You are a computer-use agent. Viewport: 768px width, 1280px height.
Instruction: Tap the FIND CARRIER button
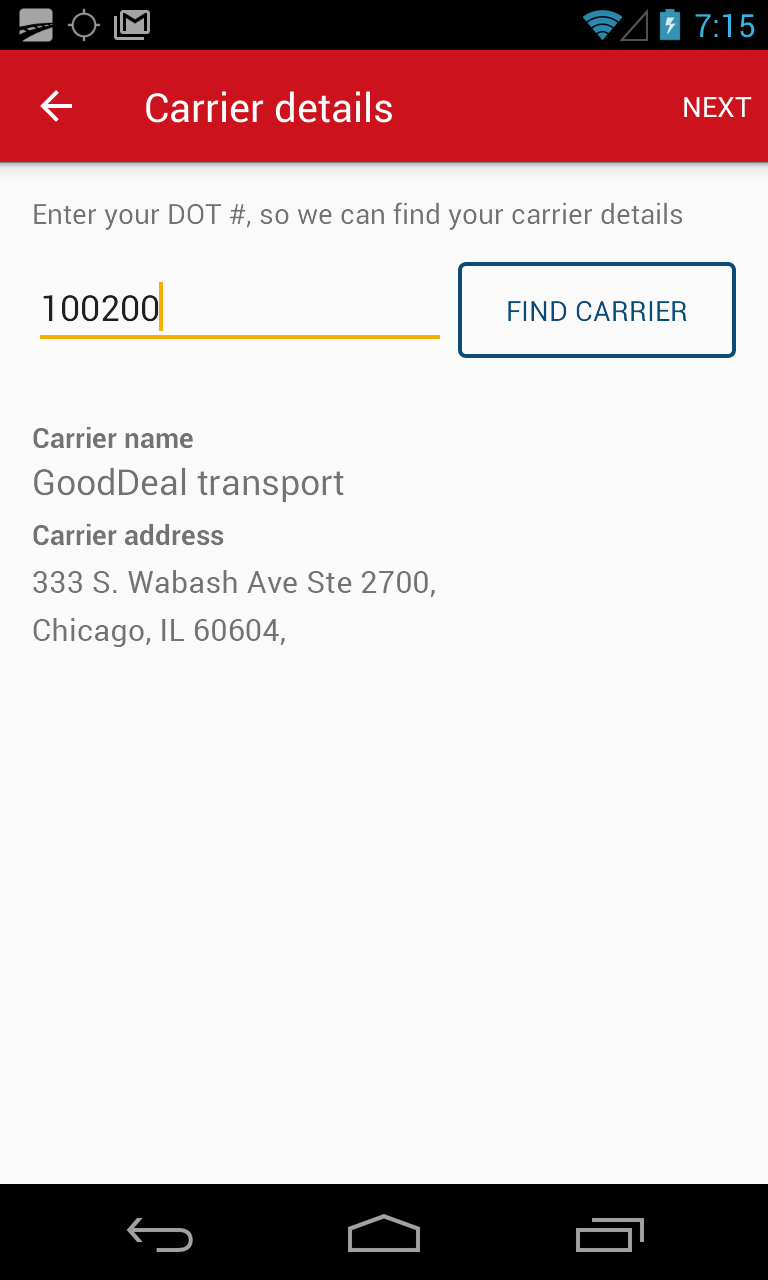(597, 310)
